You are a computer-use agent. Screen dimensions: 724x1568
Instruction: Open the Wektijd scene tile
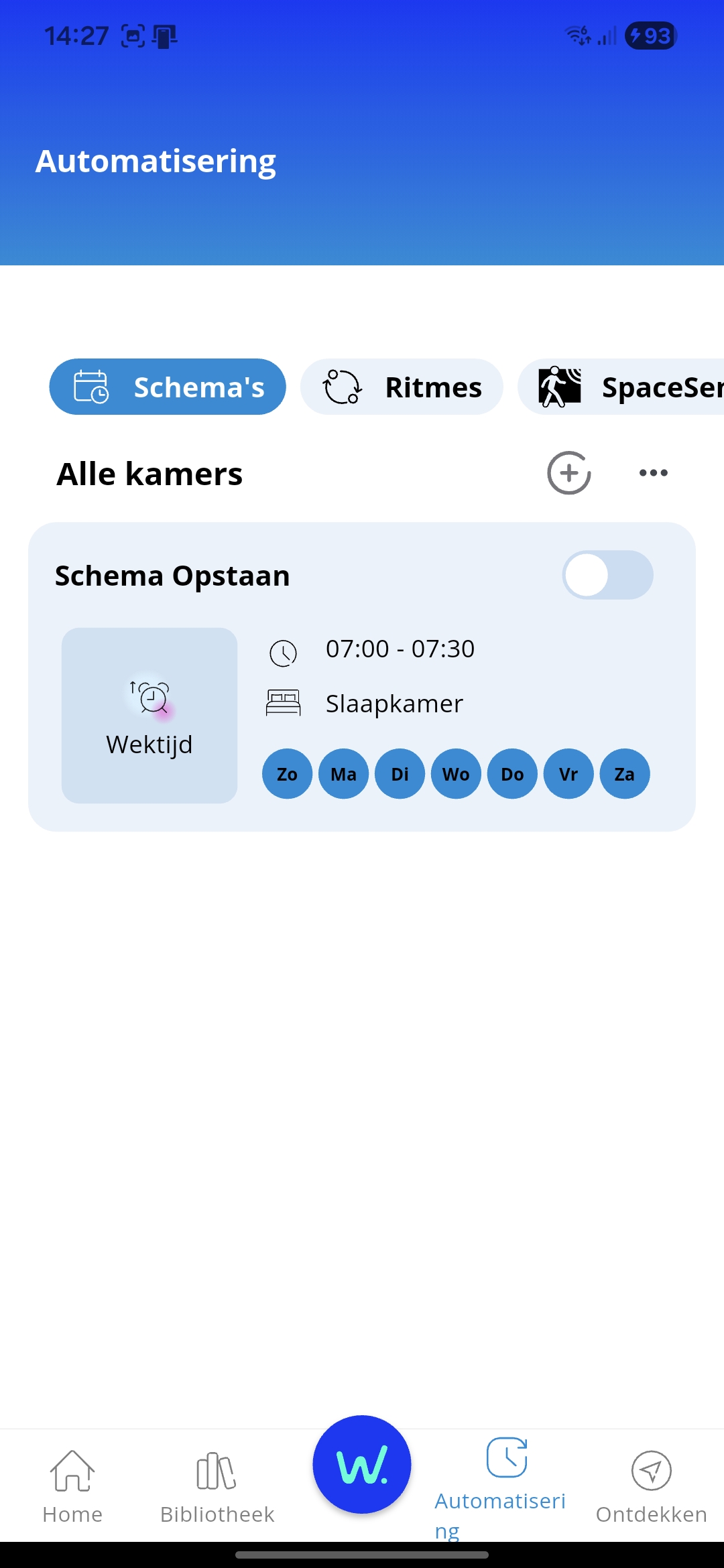(149, 715)
